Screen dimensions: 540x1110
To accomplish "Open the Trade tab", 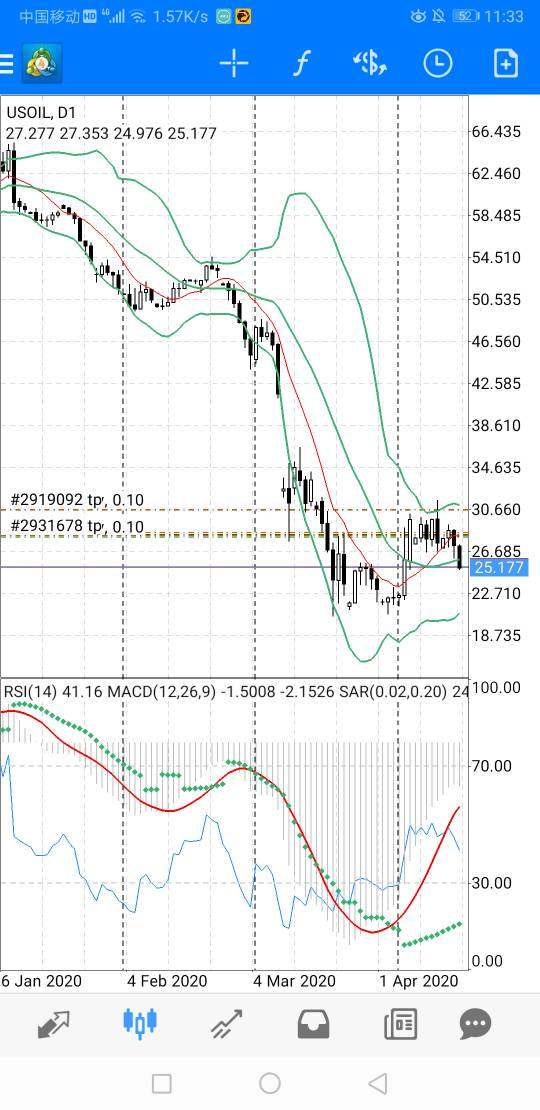I will coord(226,1023).
